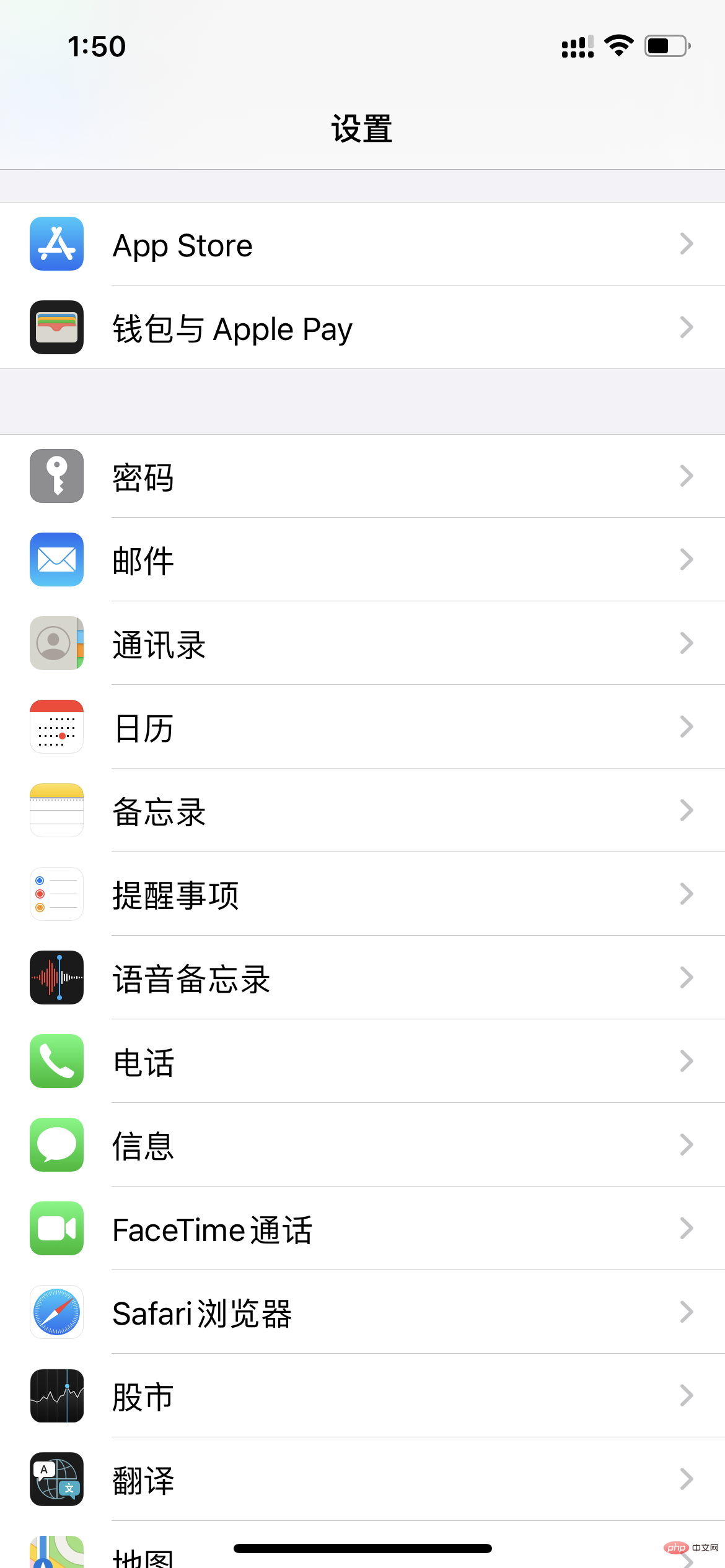
Task: Select the Messages bubble icon for 信息
Action: coord(56,1146)
